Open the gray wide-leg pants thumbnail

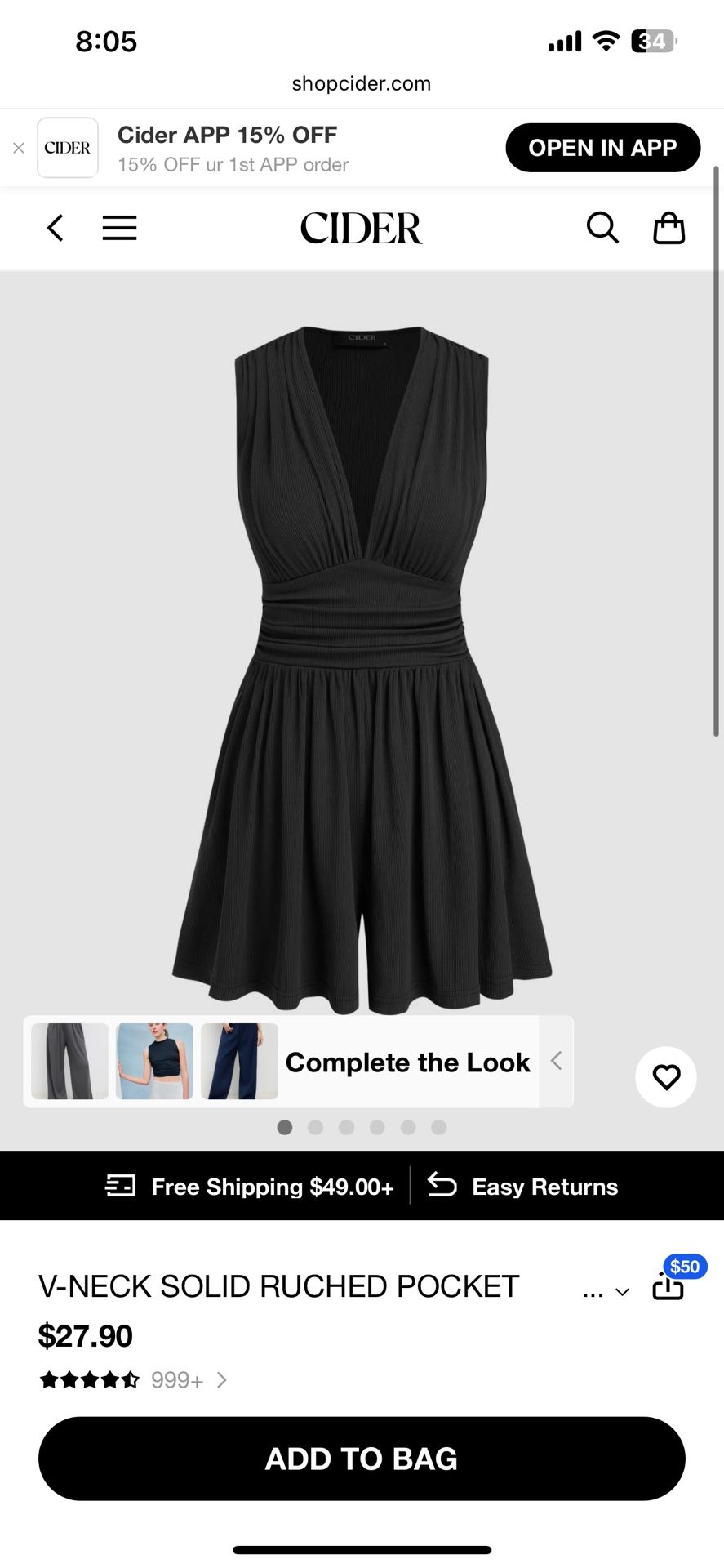click(x=69, y=1061)
